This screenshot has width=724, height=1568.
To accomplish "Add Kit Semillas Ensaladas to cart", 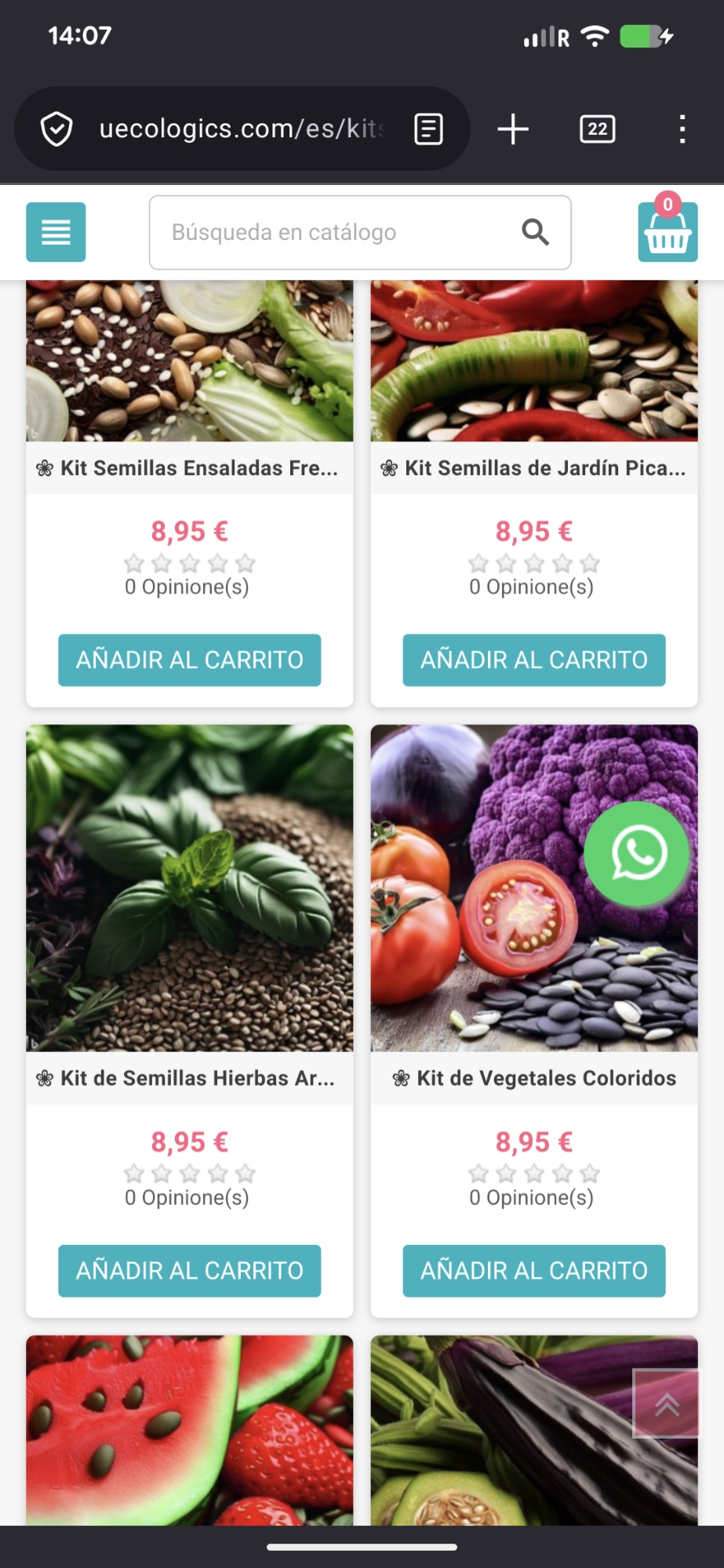I will pos(189,660).
